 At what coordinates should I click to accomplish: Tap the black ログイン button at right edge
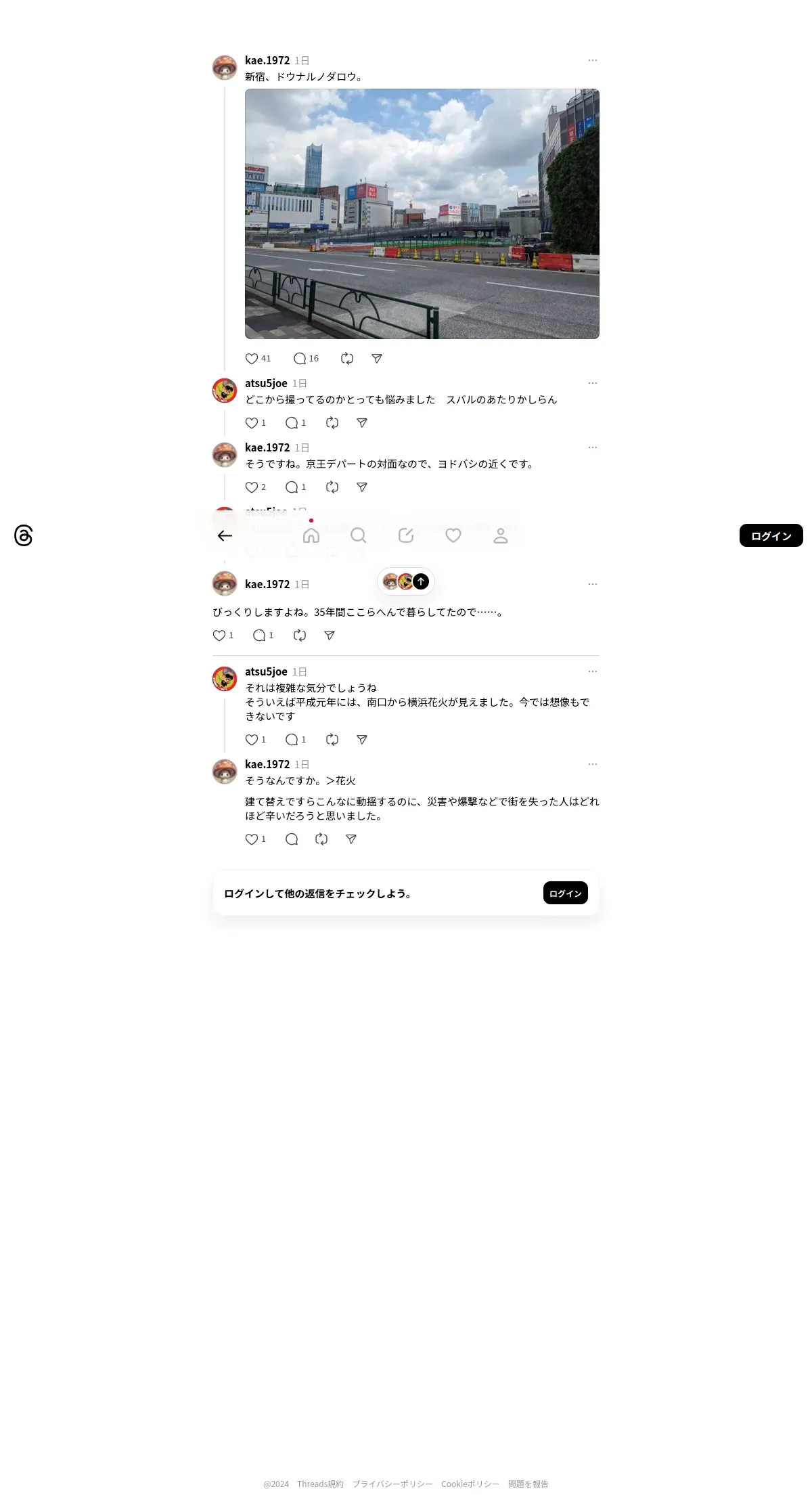click(771, 535)
